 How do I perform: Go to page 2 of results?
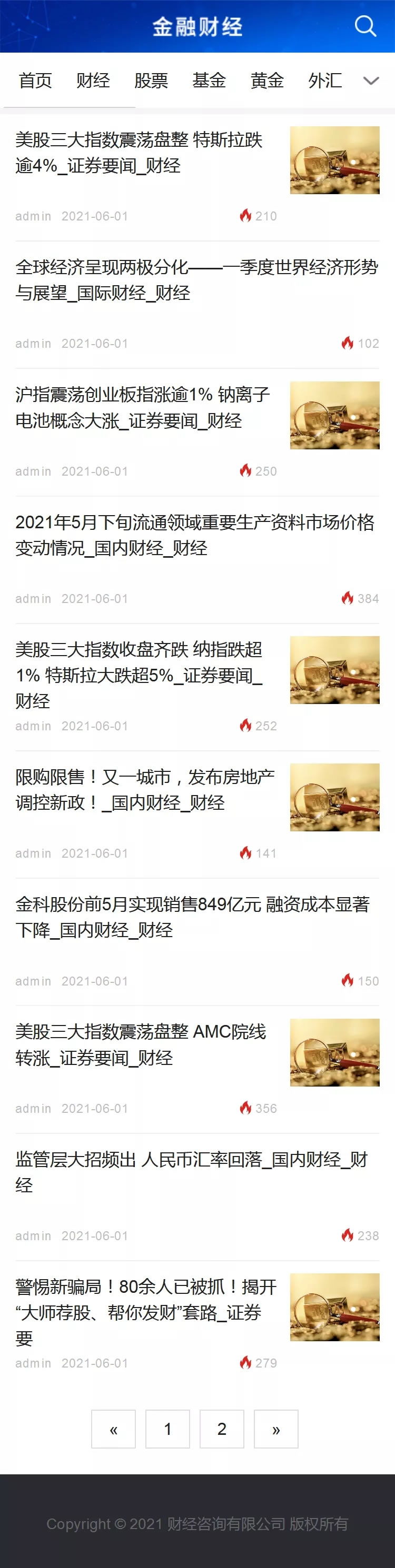point(222,1429)
